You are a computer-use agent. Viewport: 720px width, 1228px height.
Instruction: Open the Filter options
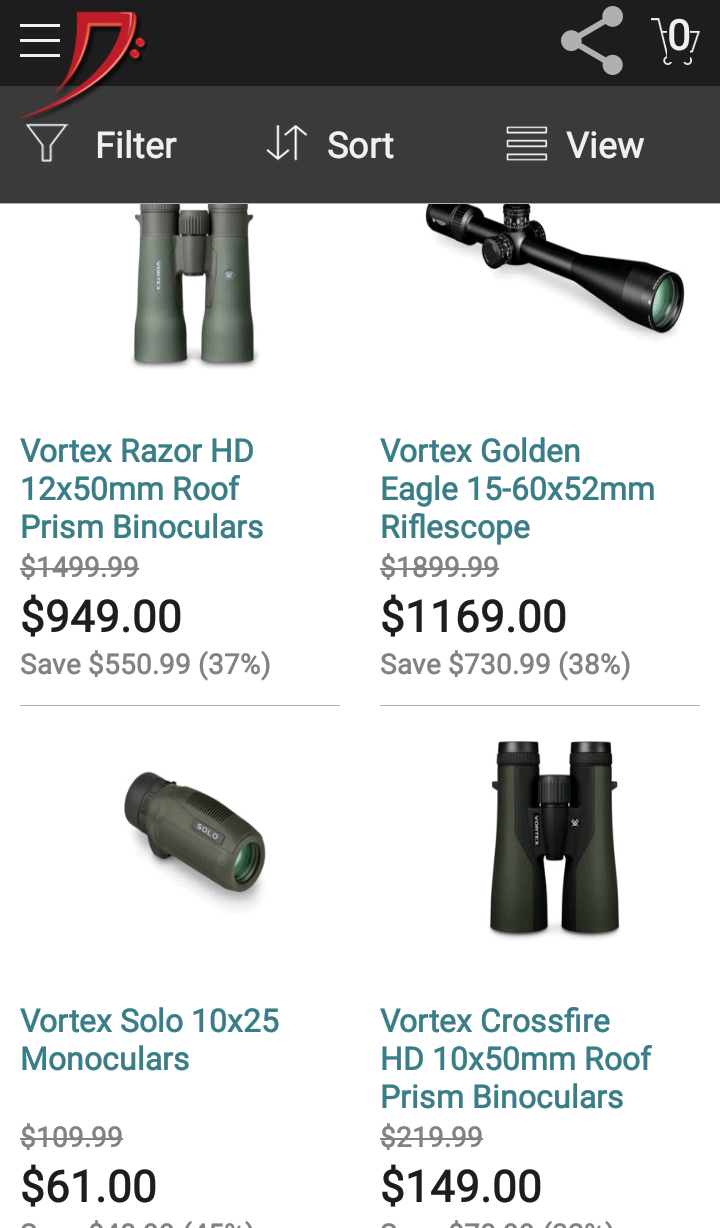pyautogui.click(x=102, y=145)
